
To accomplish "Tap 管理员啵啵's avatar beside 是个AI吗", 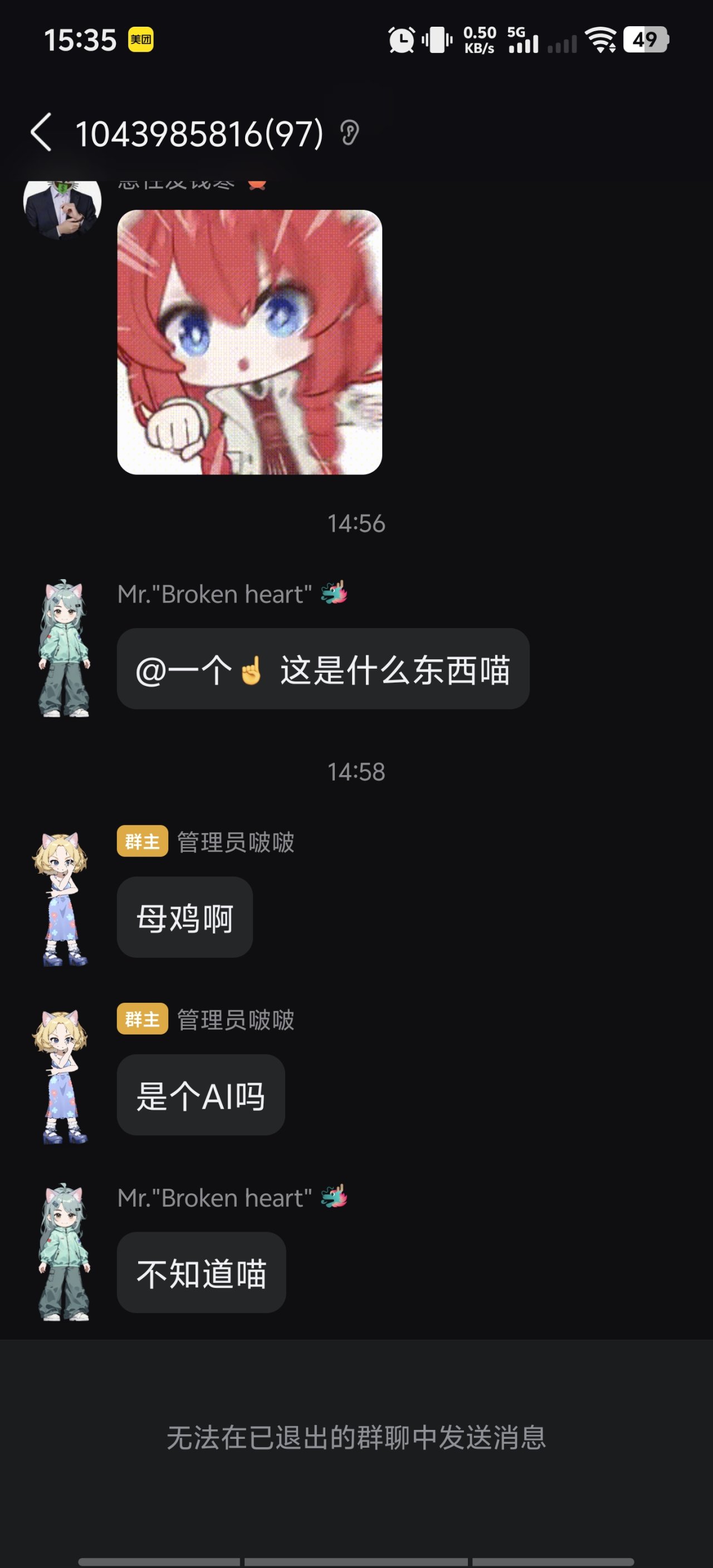I will (x=61, y=1076).
